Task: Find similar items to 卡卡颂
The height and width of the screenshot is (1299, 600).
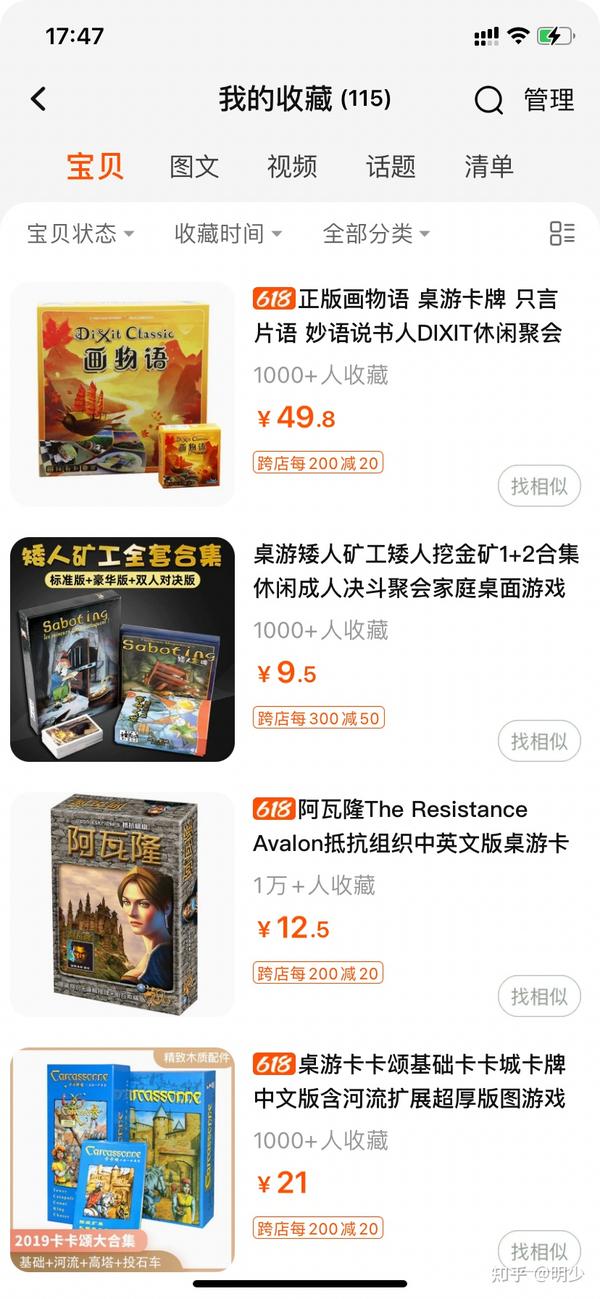Action: [x=539, y=1251]
